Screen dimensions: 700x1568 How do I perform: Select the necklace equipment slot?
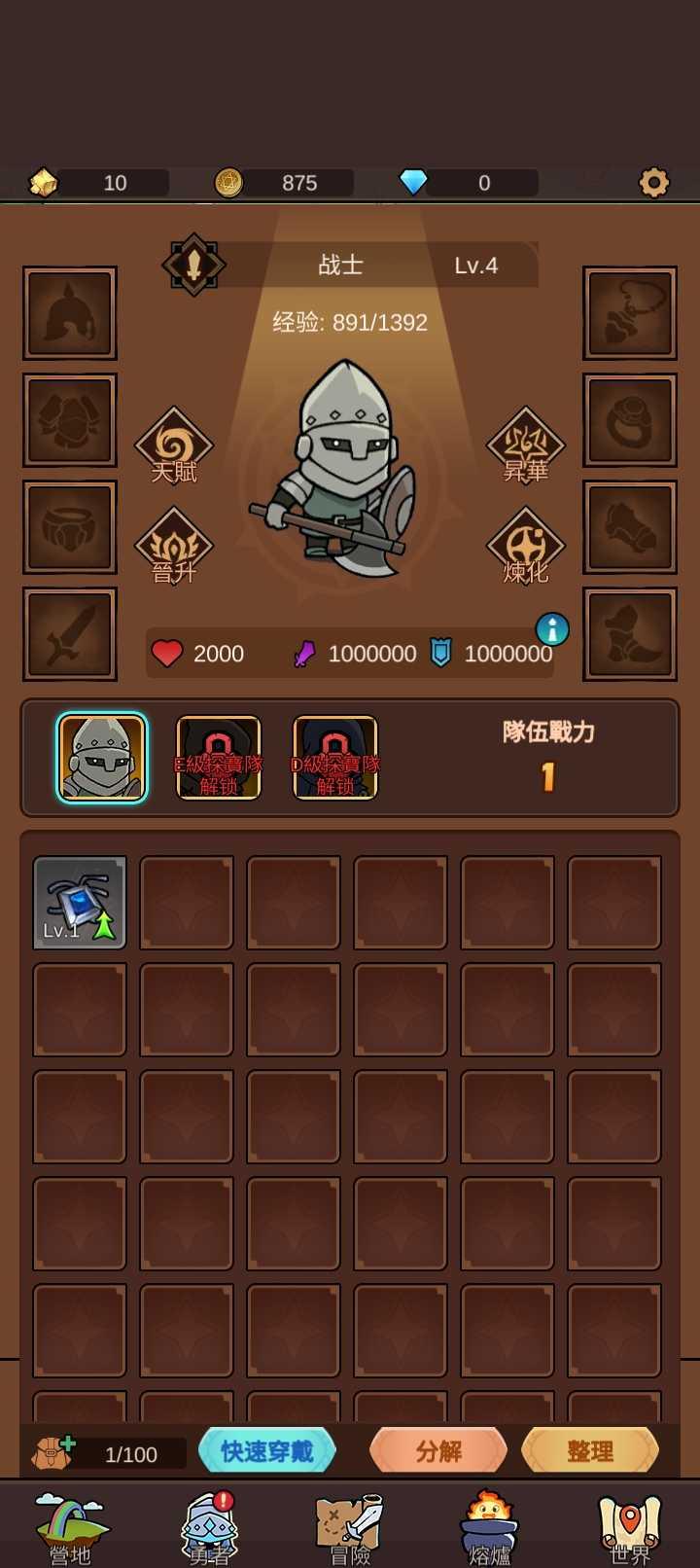[x=630, y=313]
